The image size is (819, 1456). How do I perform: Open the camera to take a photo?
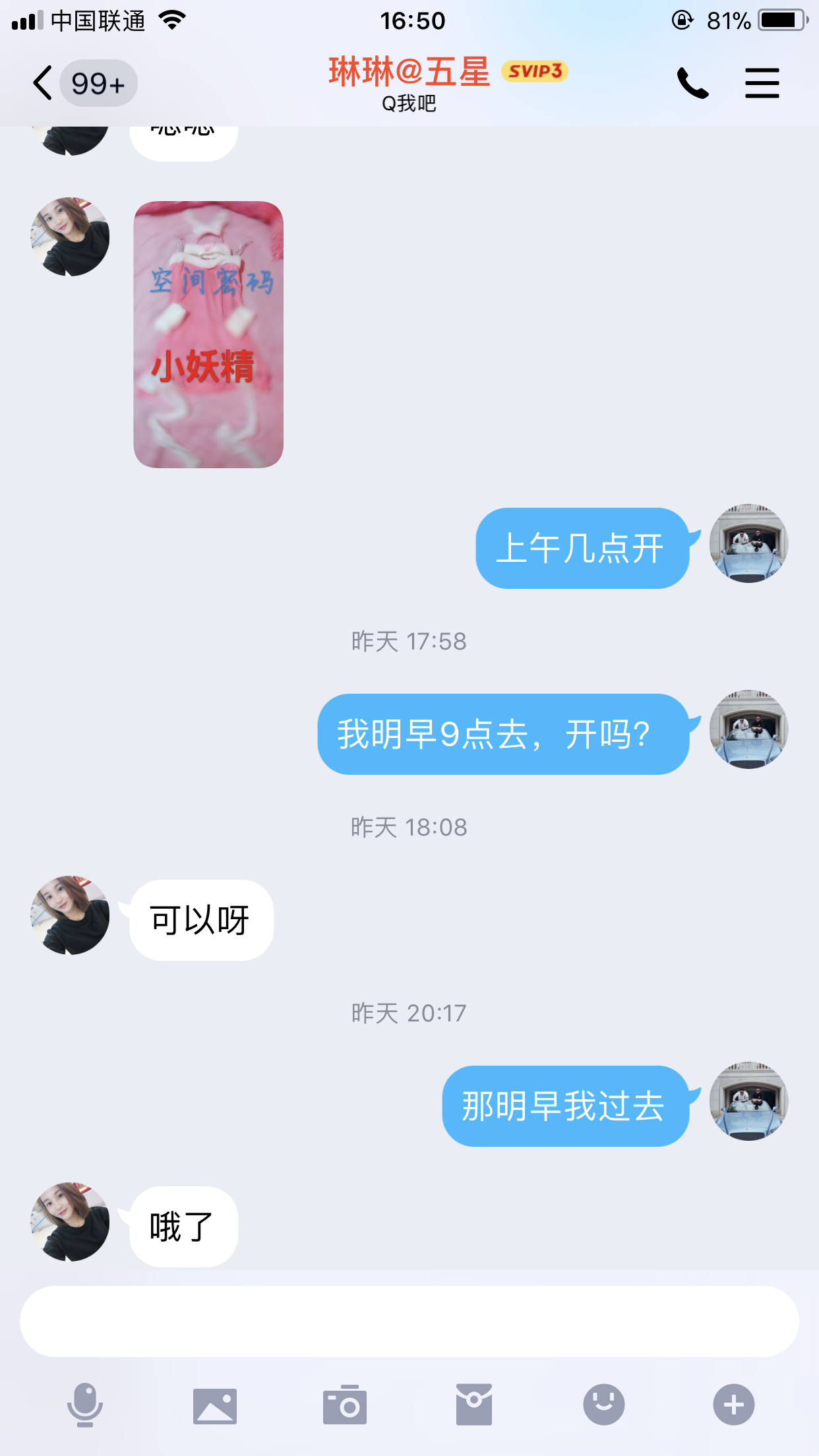click(345, 1403)
